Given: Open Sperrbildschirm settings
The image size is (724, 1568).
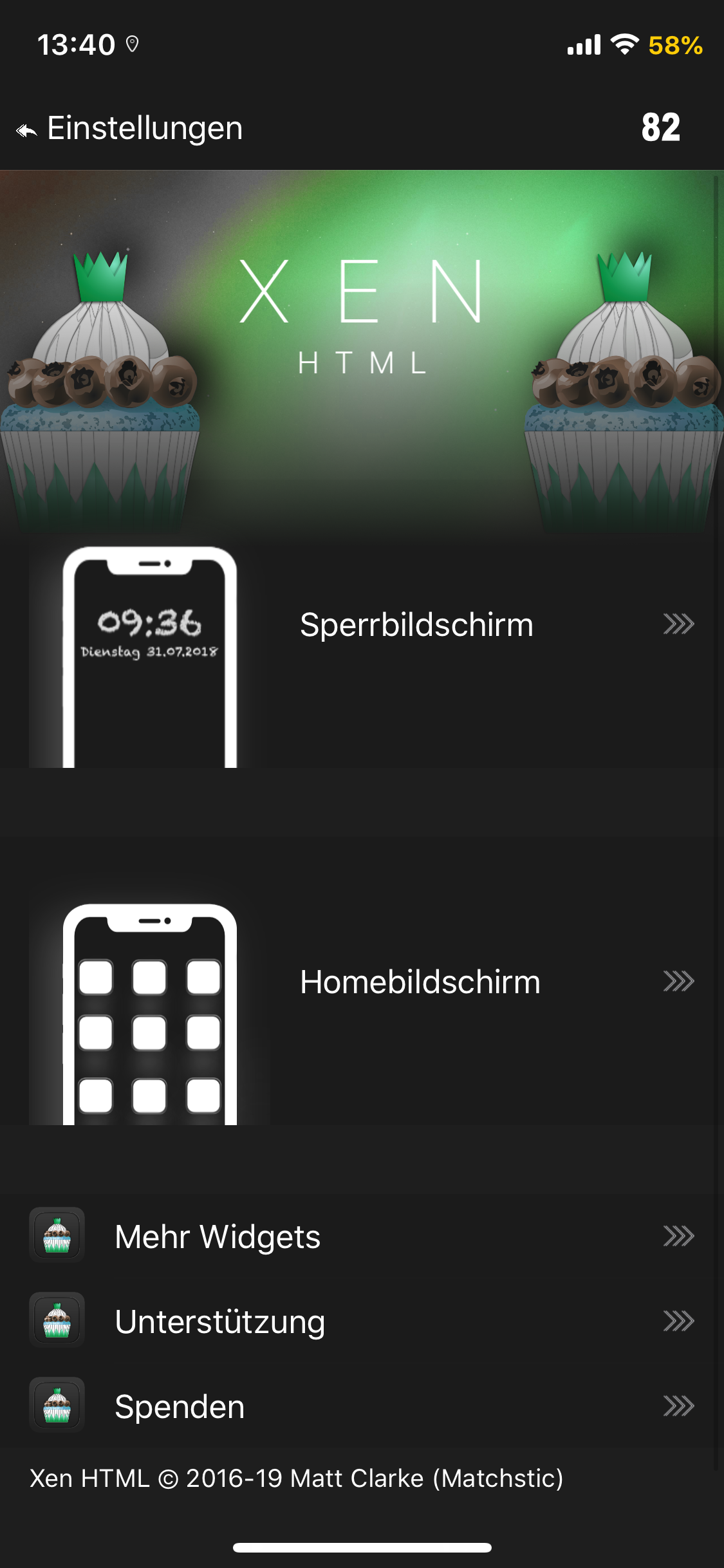Looking at the screenshot, I should pyautogui.click(x=416, y=625).
